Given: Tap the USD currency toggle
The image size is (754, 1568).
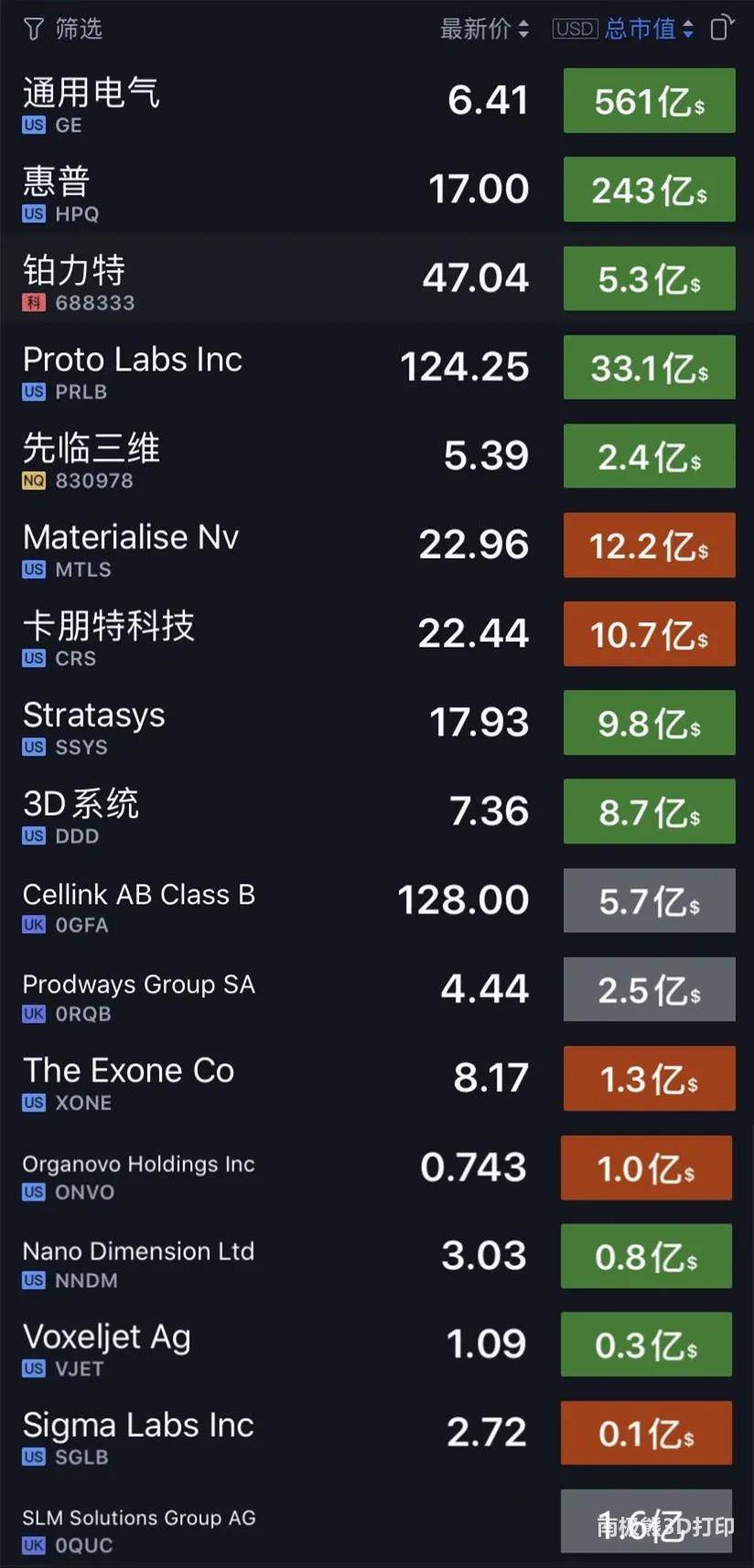Looking at the screenshot, I should [575, 29].
